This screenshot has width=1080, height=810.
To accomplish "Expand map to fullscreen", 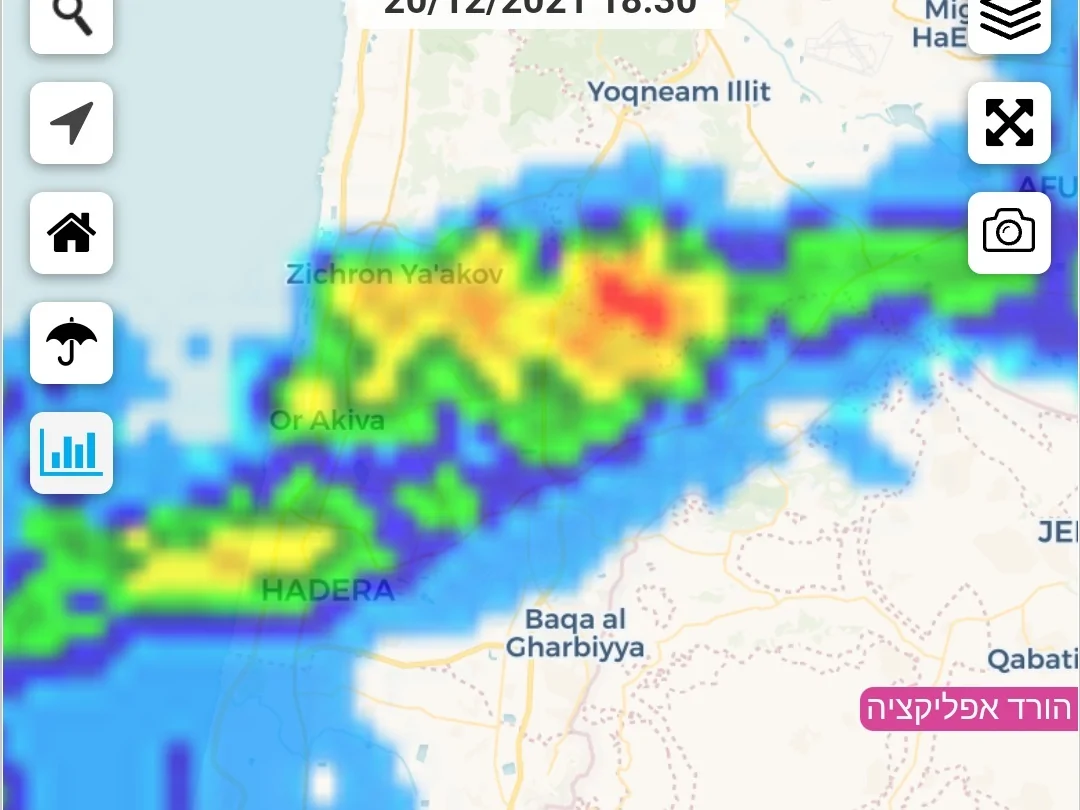I will [x=1009, y=123].
